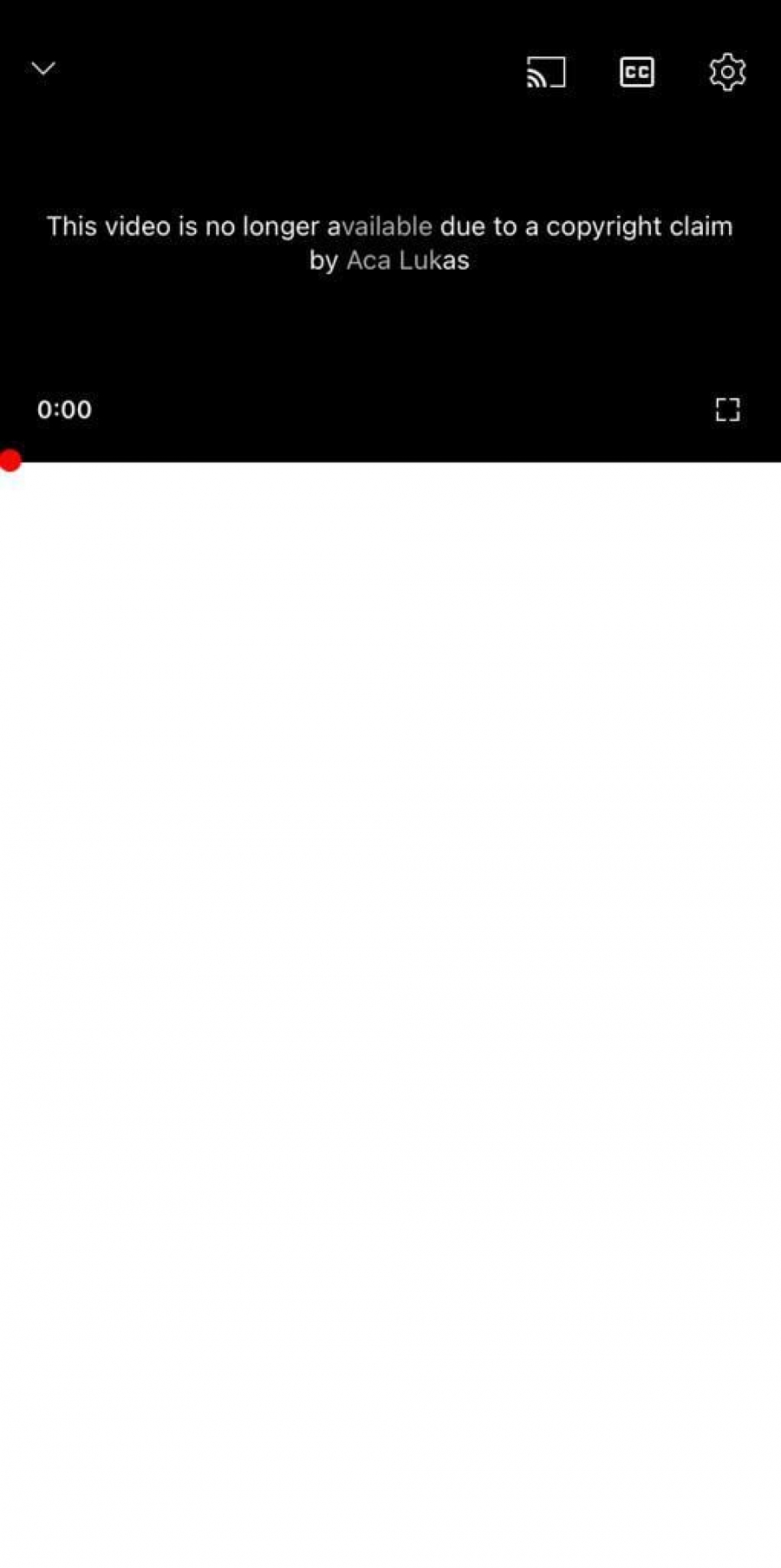781x1568 pixels.
Task: Open video settings gear
Action: [727, 73]
